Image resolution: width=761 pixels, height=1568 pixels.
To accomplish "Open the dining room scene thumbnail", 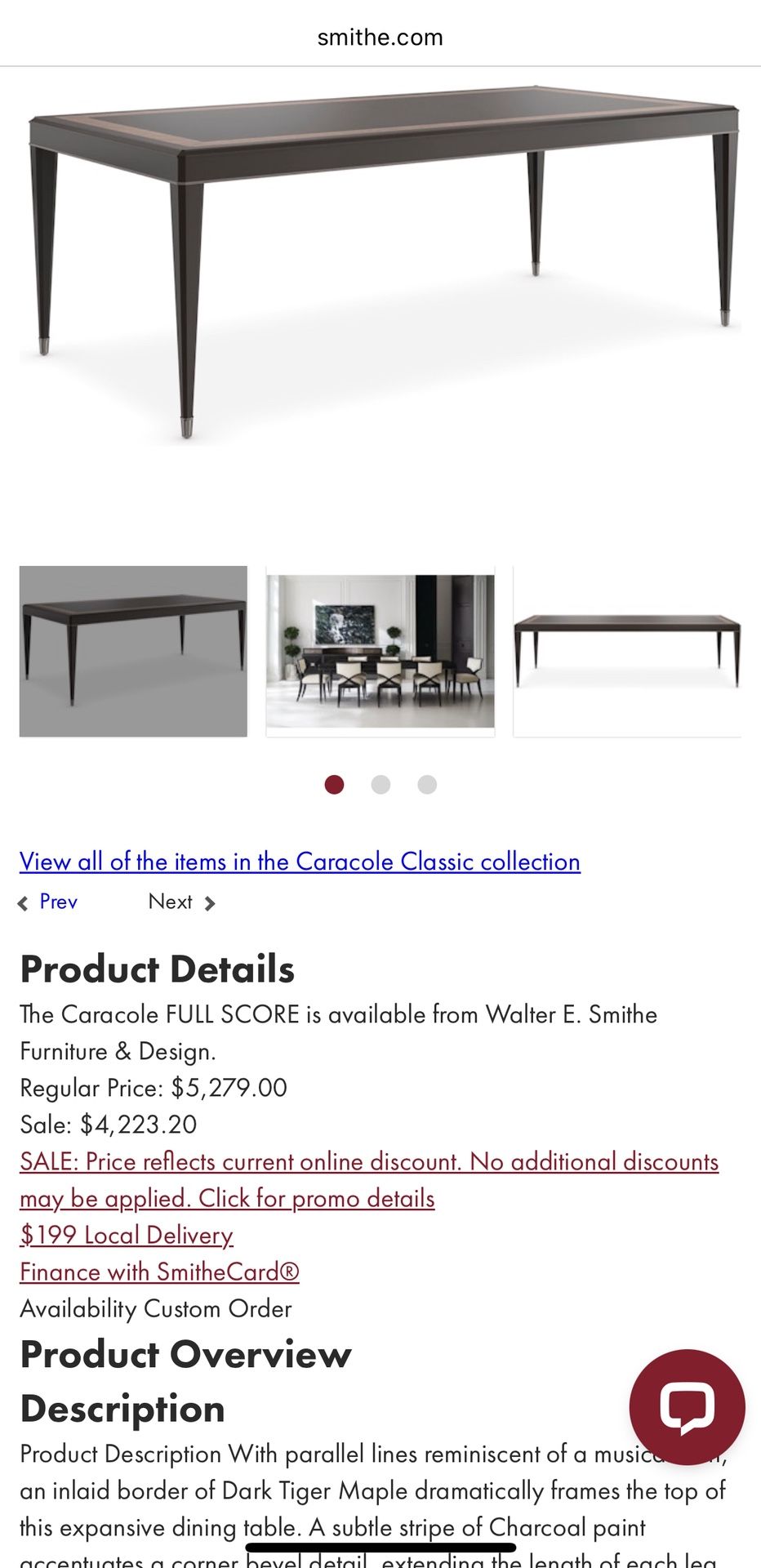I will point(380,651).
